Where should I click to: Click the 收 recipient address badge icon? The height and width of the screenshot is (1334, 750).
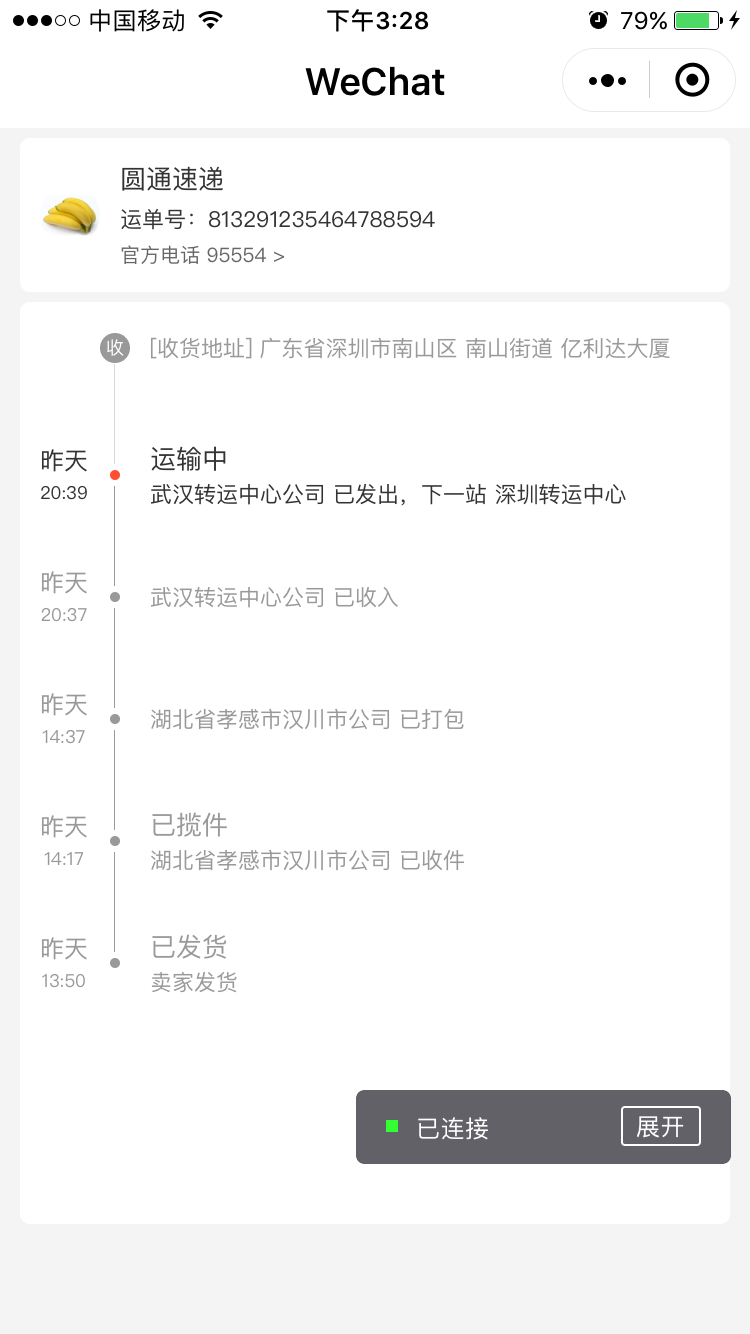coord(115,348)
